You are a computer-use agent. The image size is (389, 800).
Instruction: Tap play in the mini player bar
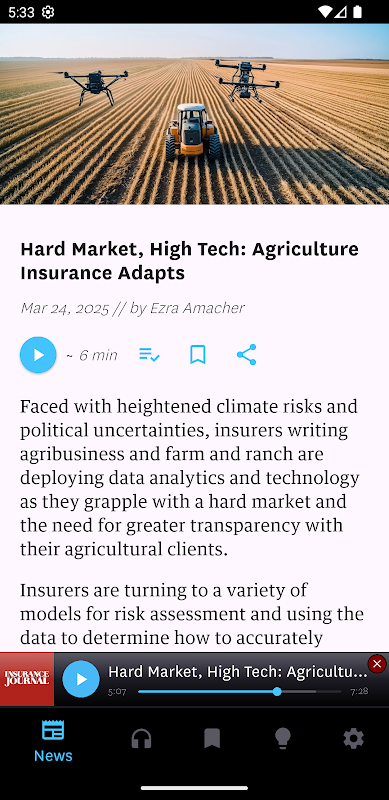pyautogui.click(x=81, y=679)
